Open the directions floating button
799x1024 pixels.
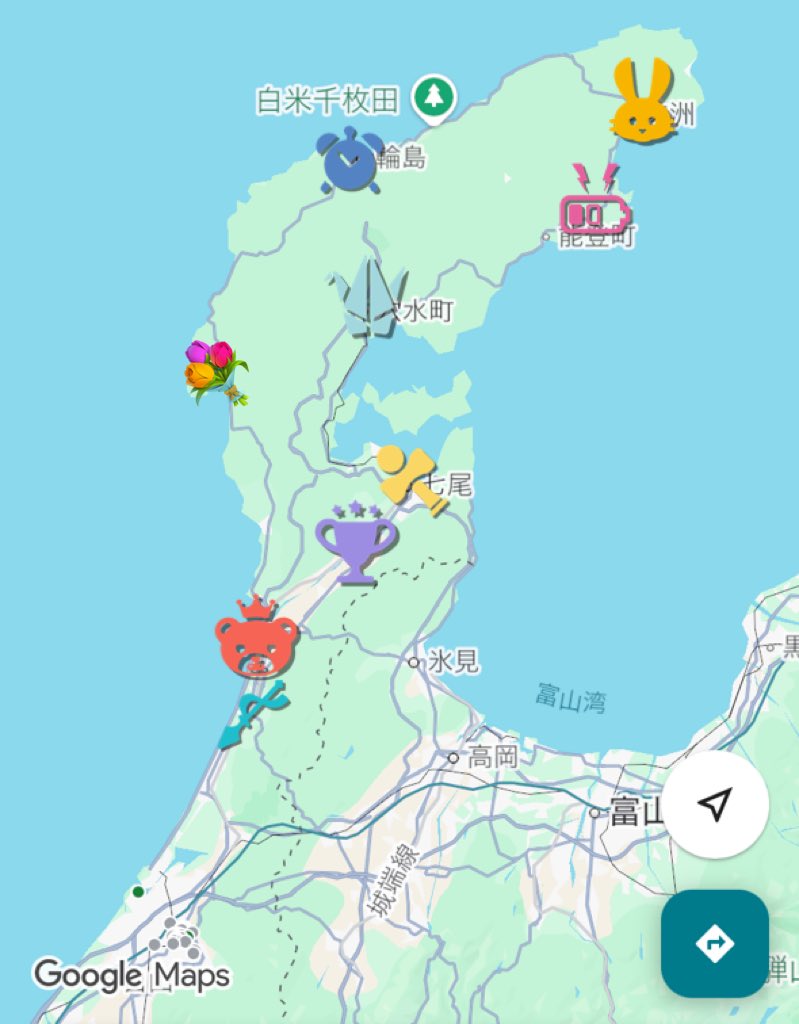click(715, 943)
